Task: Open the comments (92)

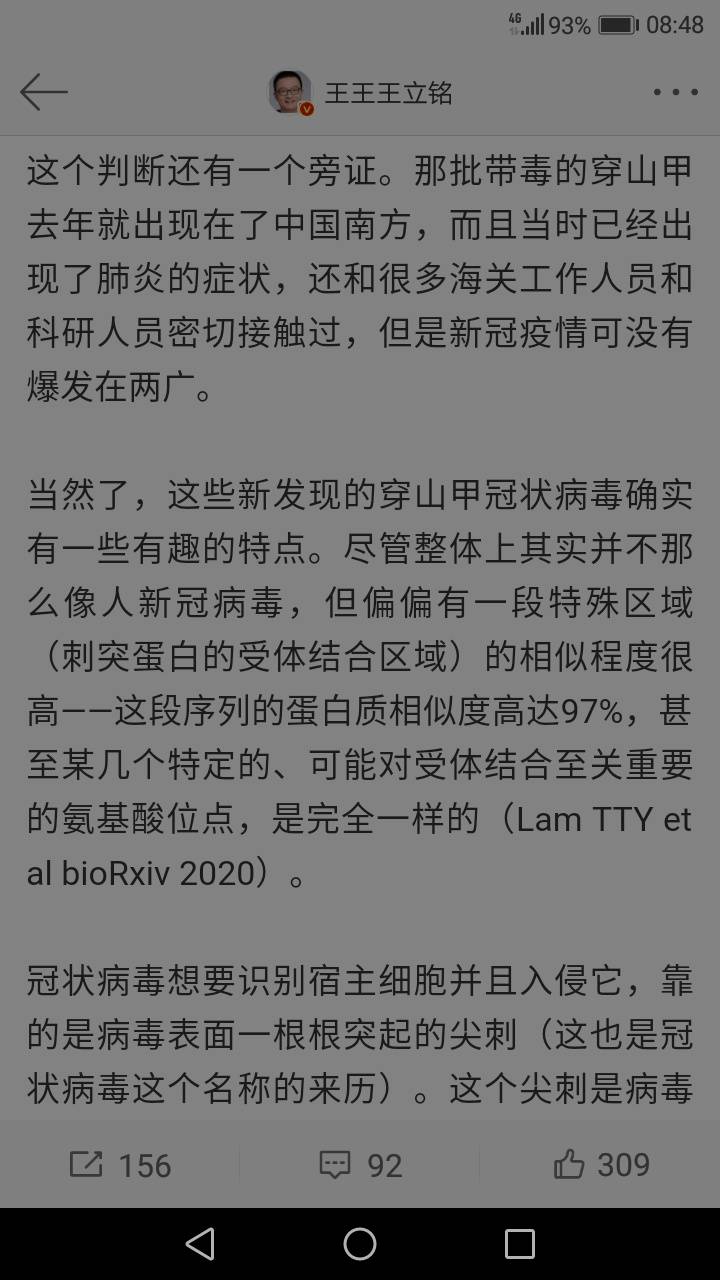Action: tap(360, 1165)
